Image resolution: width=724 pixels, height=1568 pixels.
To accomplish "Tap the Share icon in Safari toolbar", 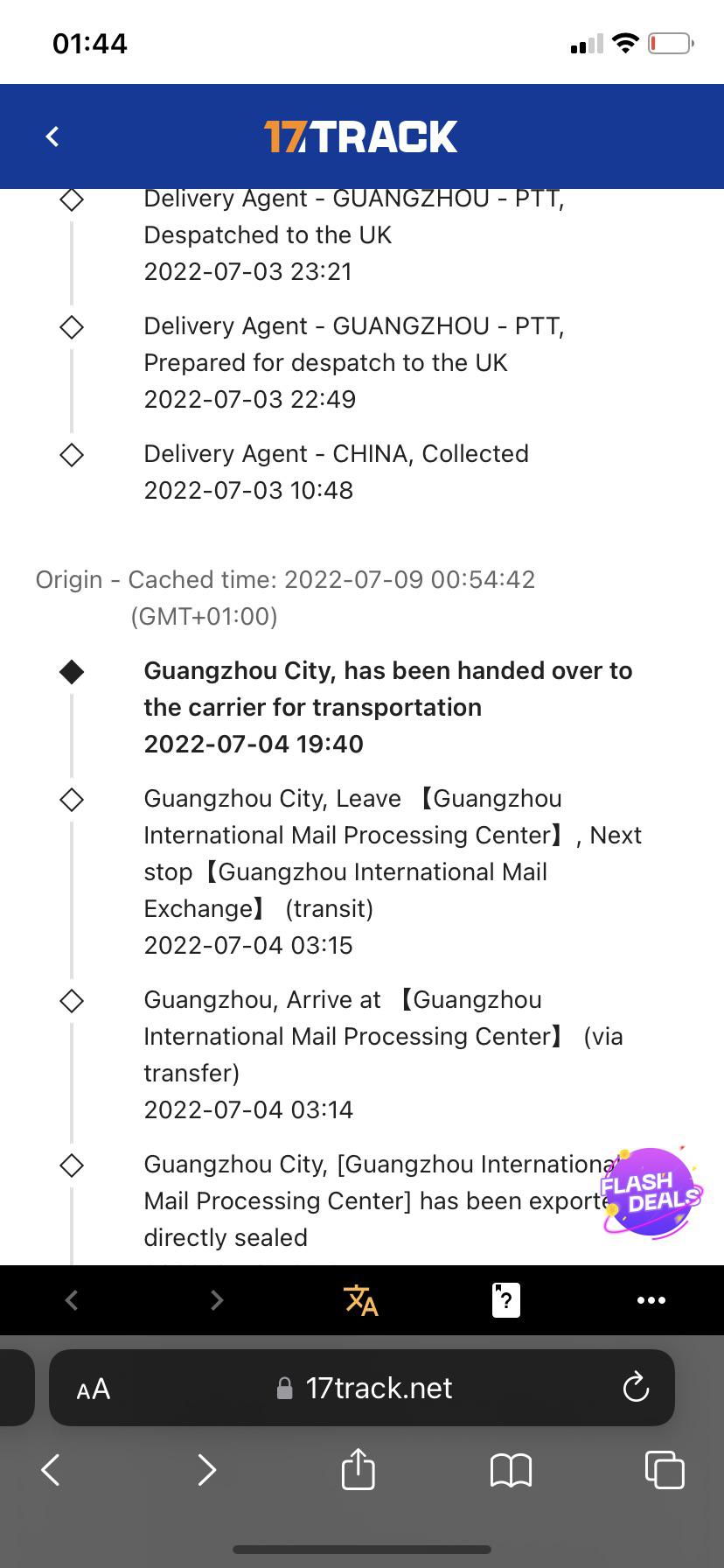I will (358, 1470).
